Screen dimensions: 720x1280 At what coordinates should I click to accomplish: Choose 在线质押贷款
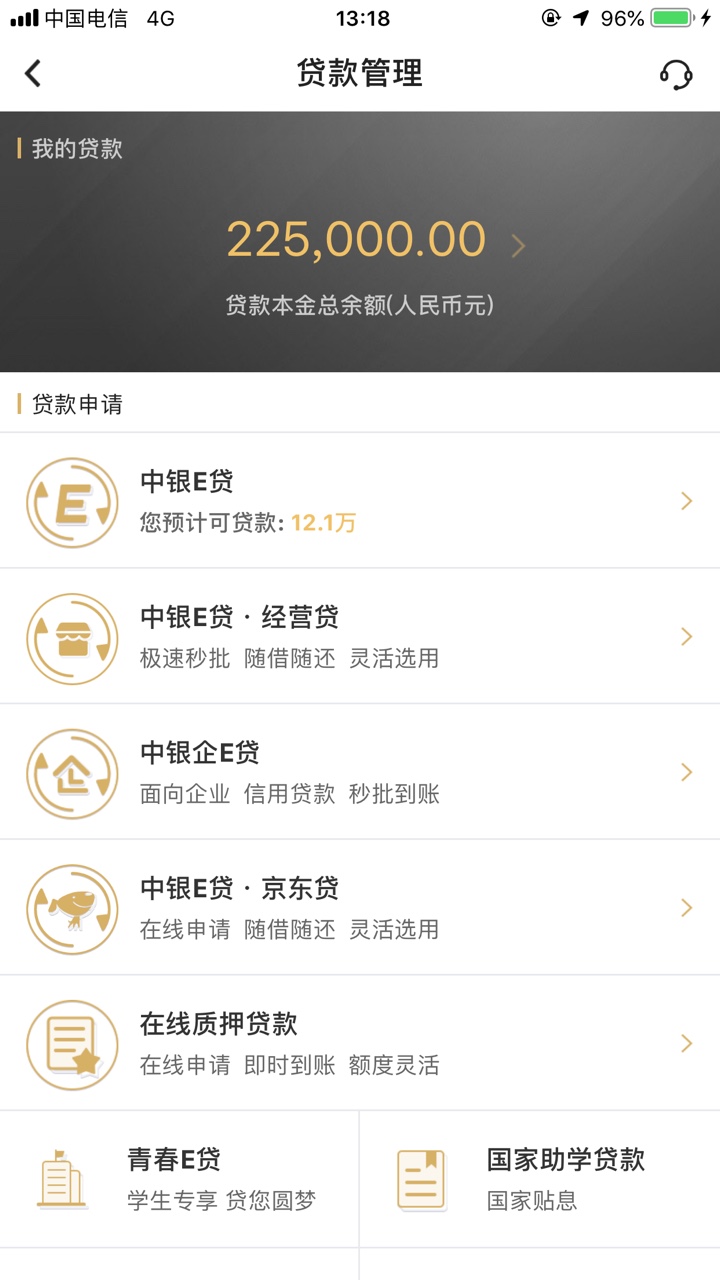(360, 1043)
